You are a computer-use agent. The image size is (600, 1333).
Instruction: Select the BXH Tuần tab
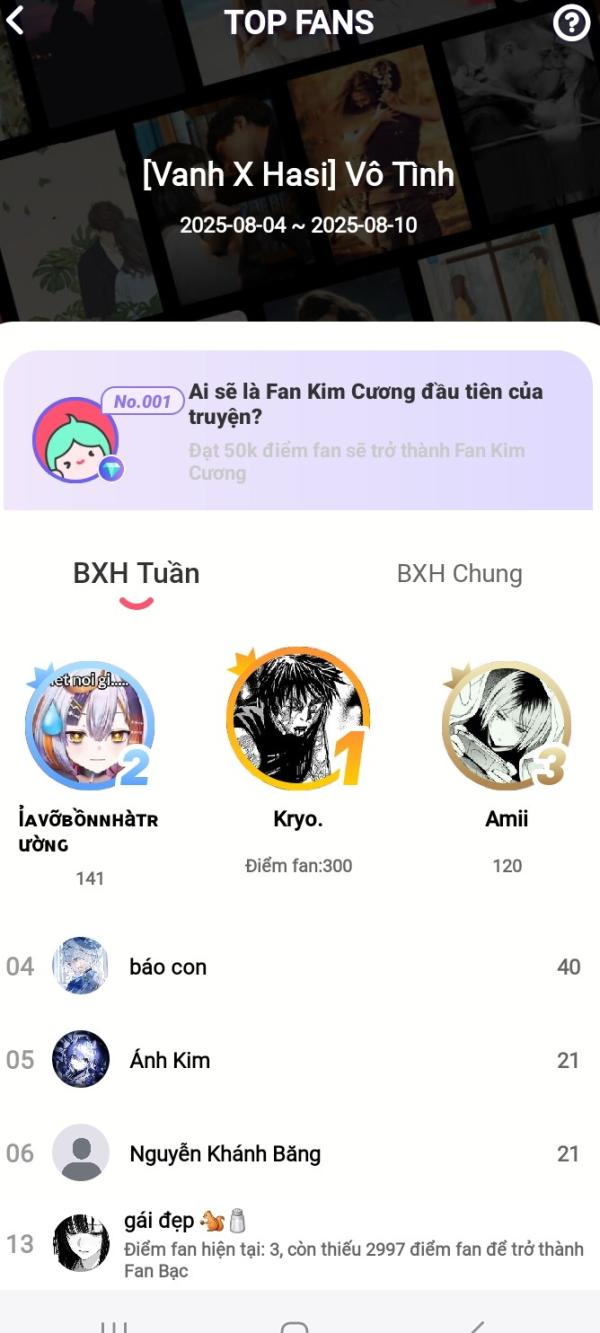click(x=136, y=574)
